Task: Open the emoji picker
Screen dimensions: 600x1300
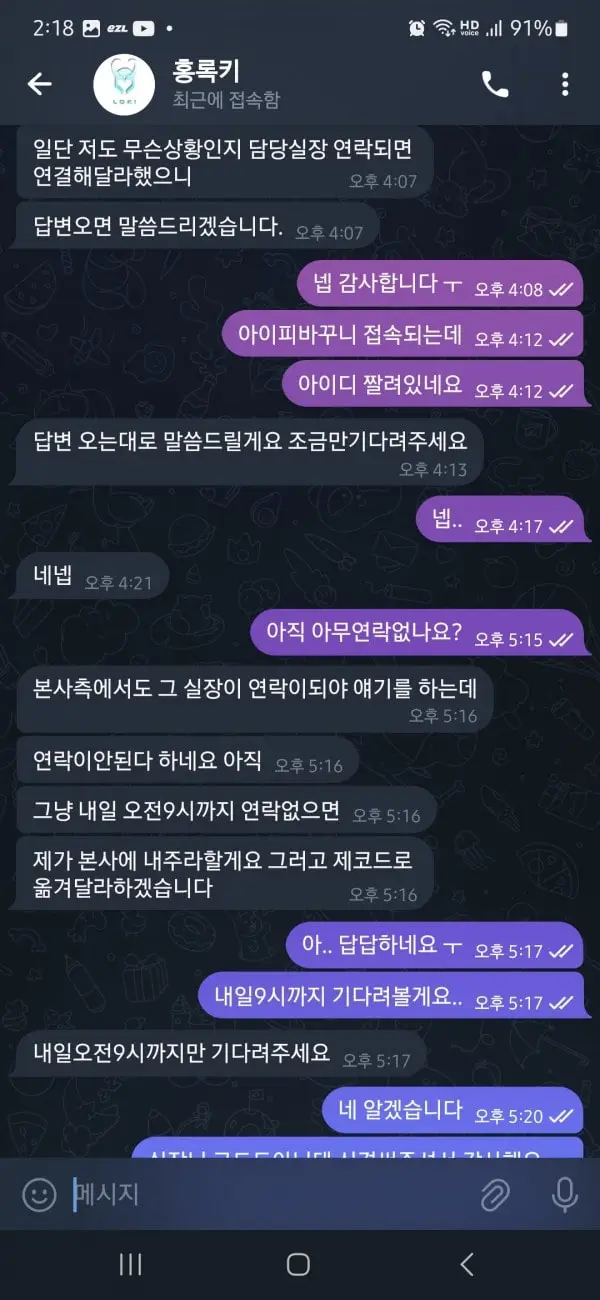Action: pos(39,1194)
